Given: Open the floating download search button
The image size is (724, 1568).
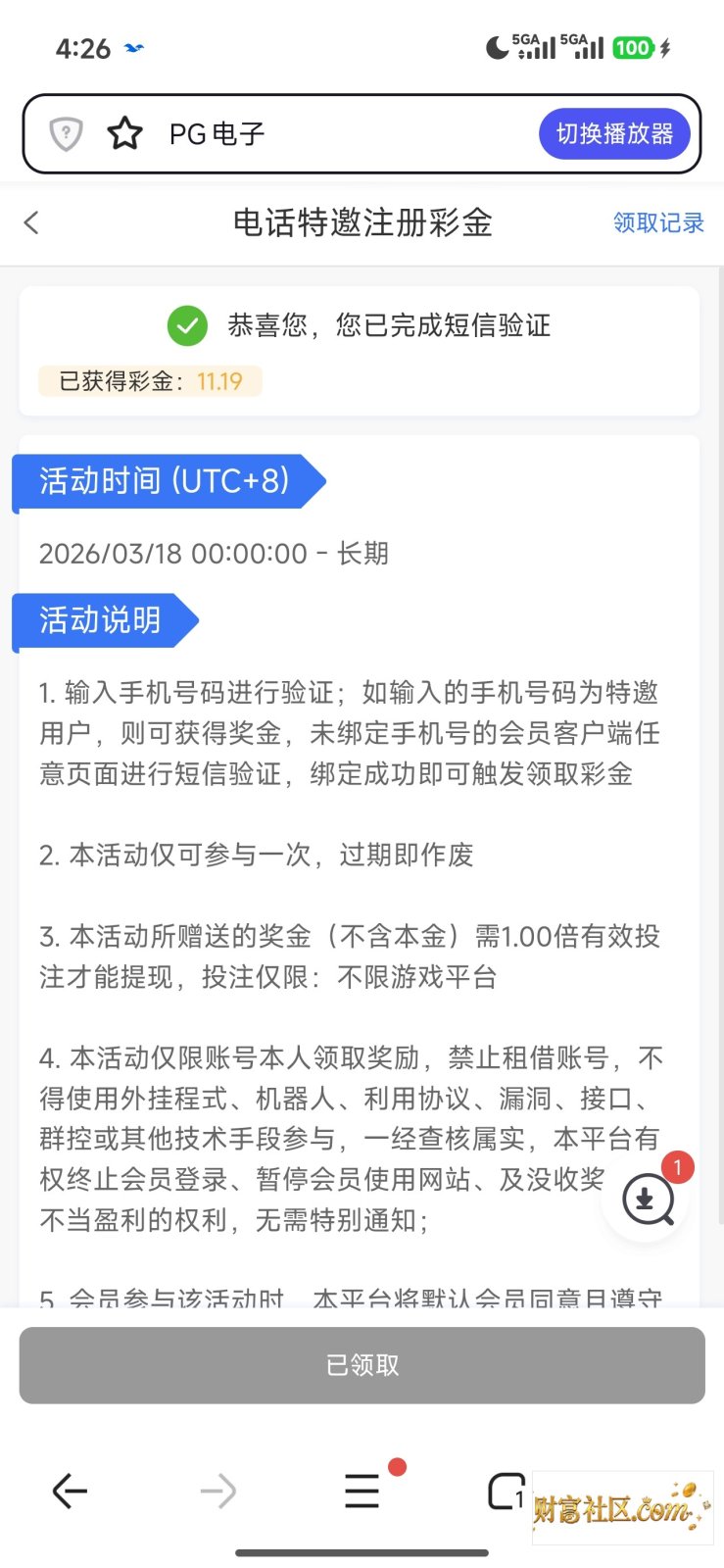Looking at the screenshot, I should point(648,1199).
